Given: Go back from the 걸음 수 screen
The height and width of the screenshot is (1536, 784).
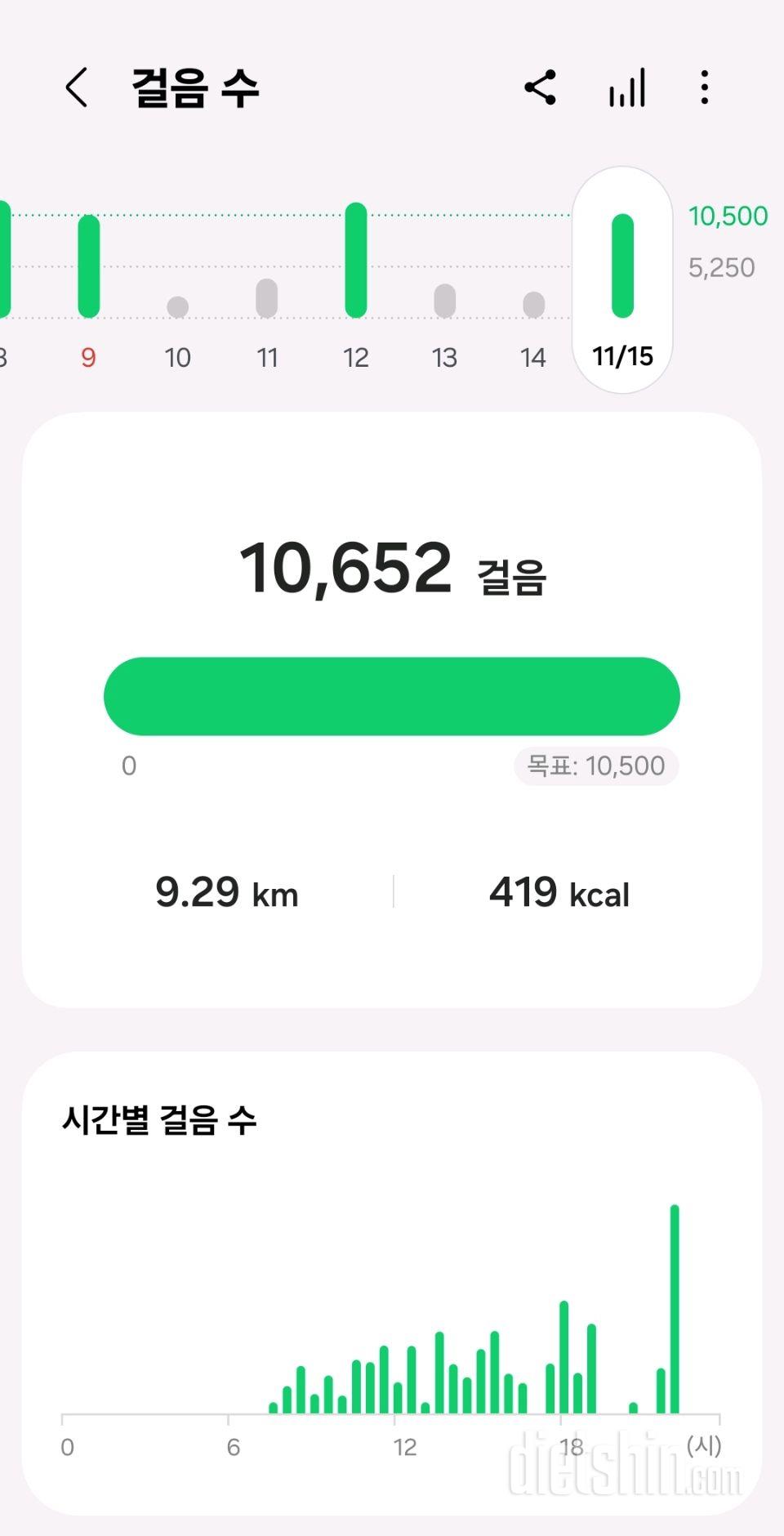Looking at the screenshot, I should [77, 87].
